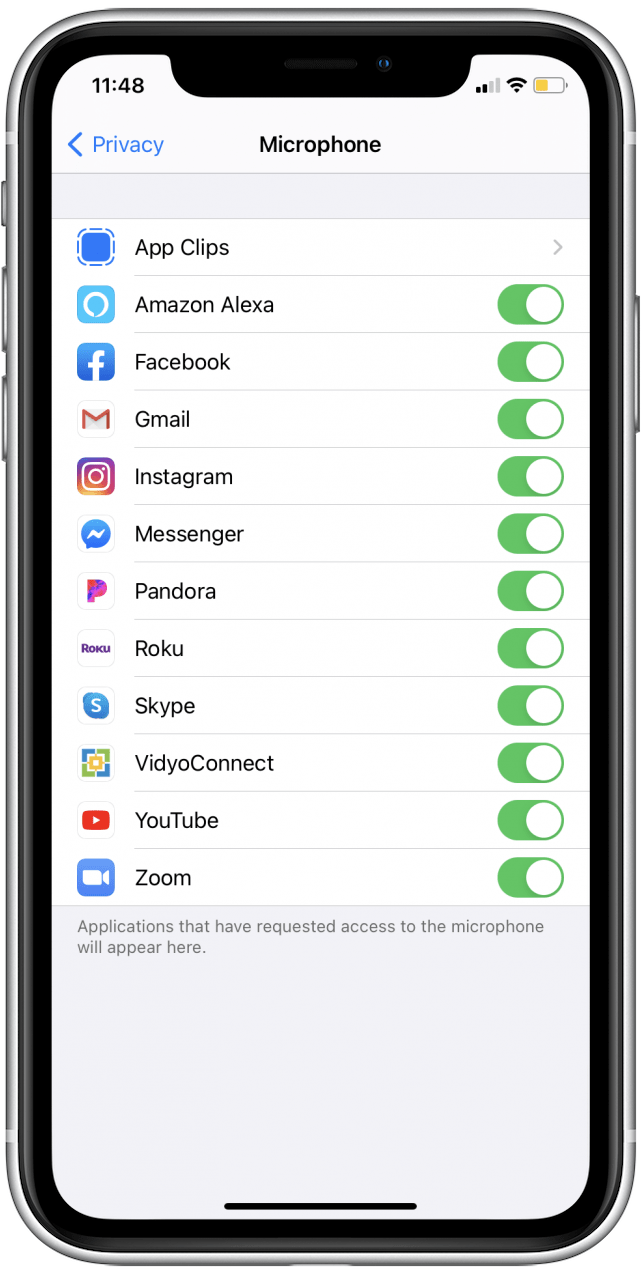The width and height of the screenshot is (642, 1274).
Task: Disable Skype microphone access
Action: coord(531,706)
